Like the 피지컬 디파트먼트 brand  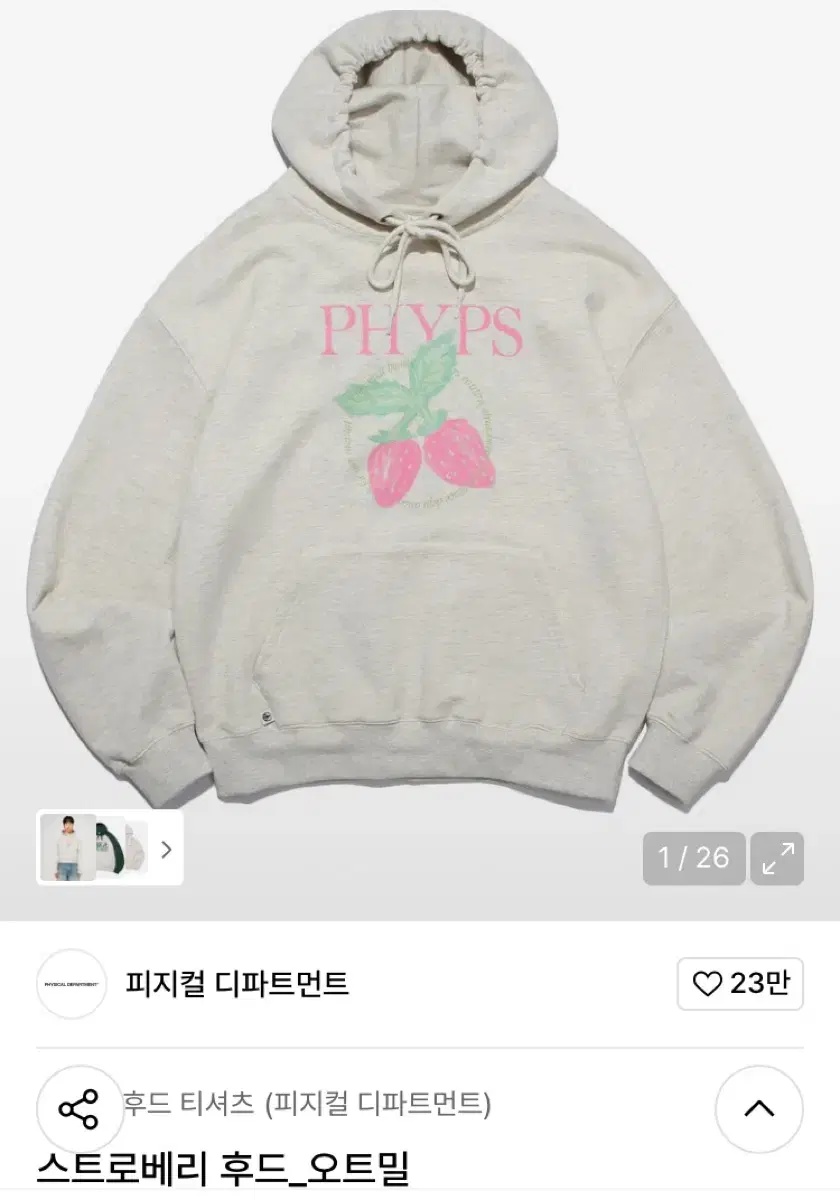click(741, 984)
